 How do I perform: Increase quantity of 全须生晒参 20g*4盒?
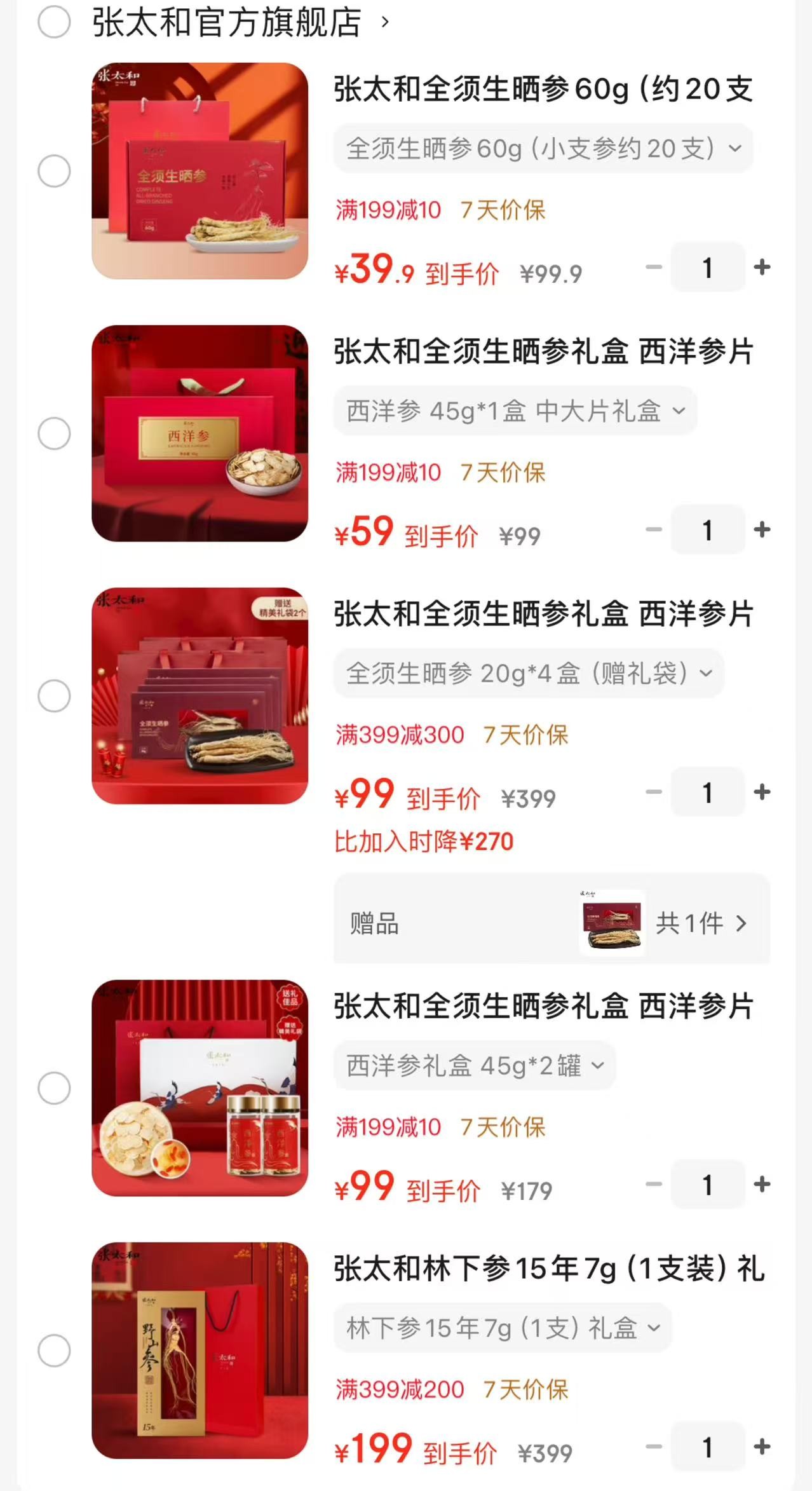click(x=762, y=792)
